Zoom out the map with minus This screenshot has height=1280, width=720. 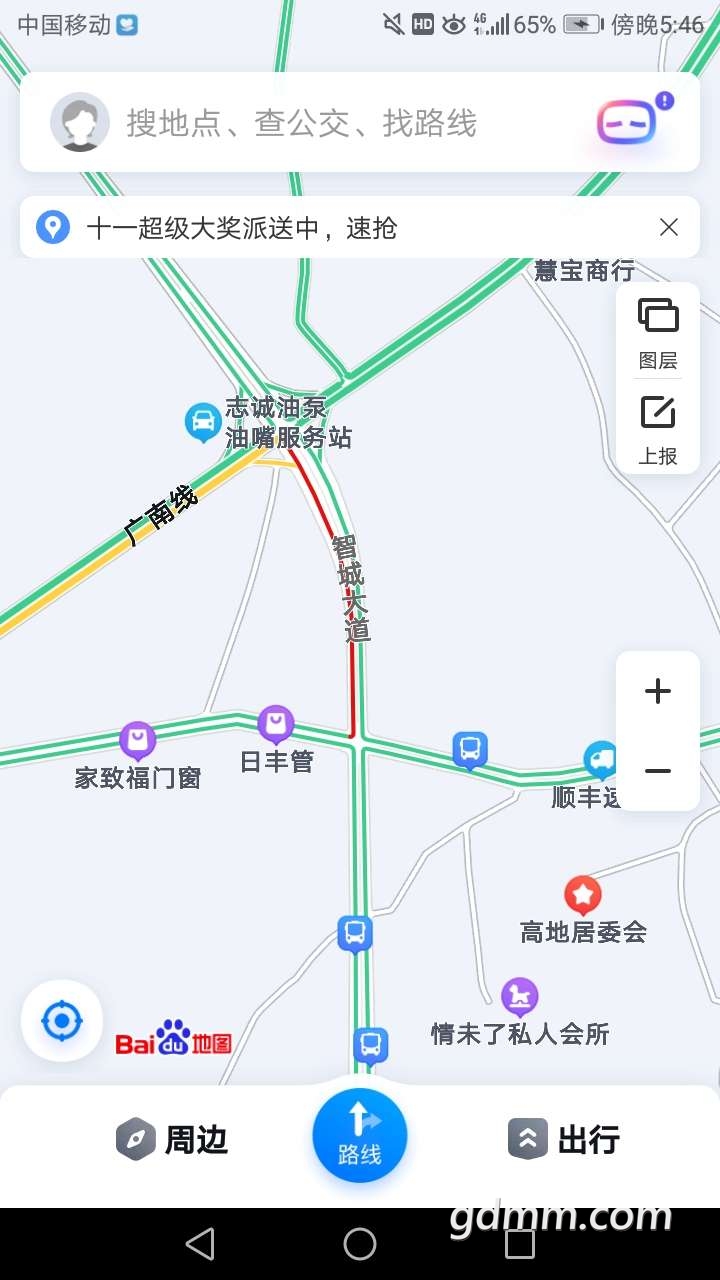[x=658, y=771]
